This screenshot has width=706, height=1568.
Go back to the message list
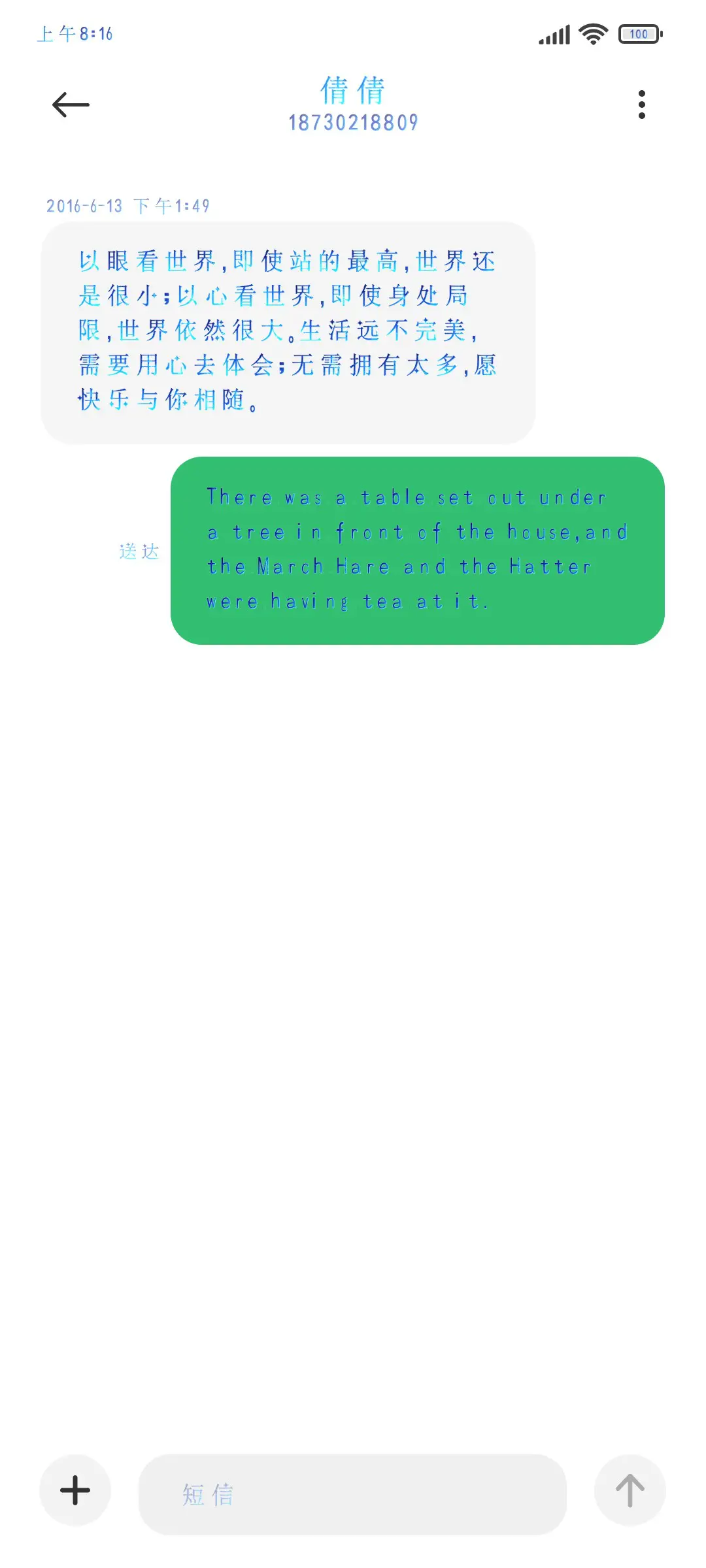click(x=71, y=105)
